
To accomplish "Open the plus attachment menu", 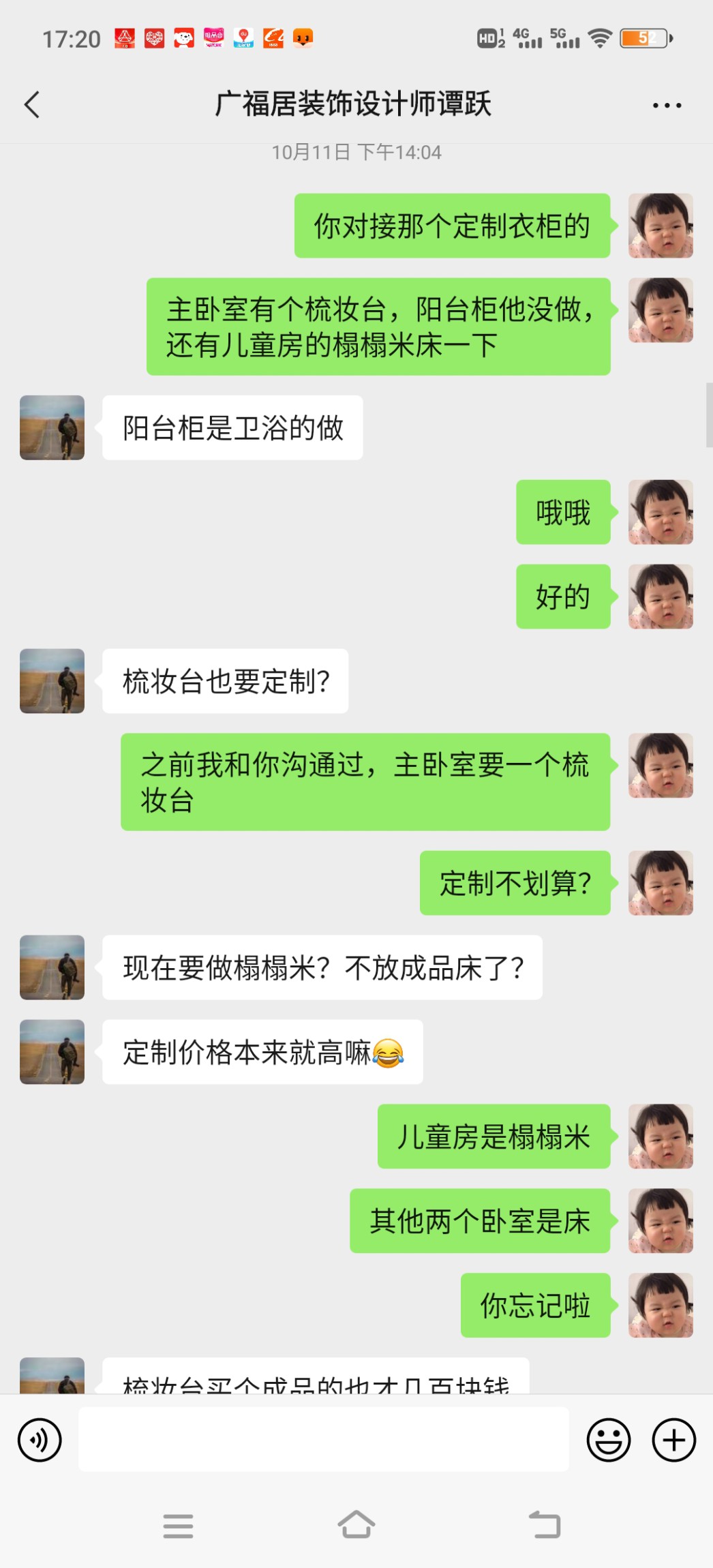I will coord(673,1440).
